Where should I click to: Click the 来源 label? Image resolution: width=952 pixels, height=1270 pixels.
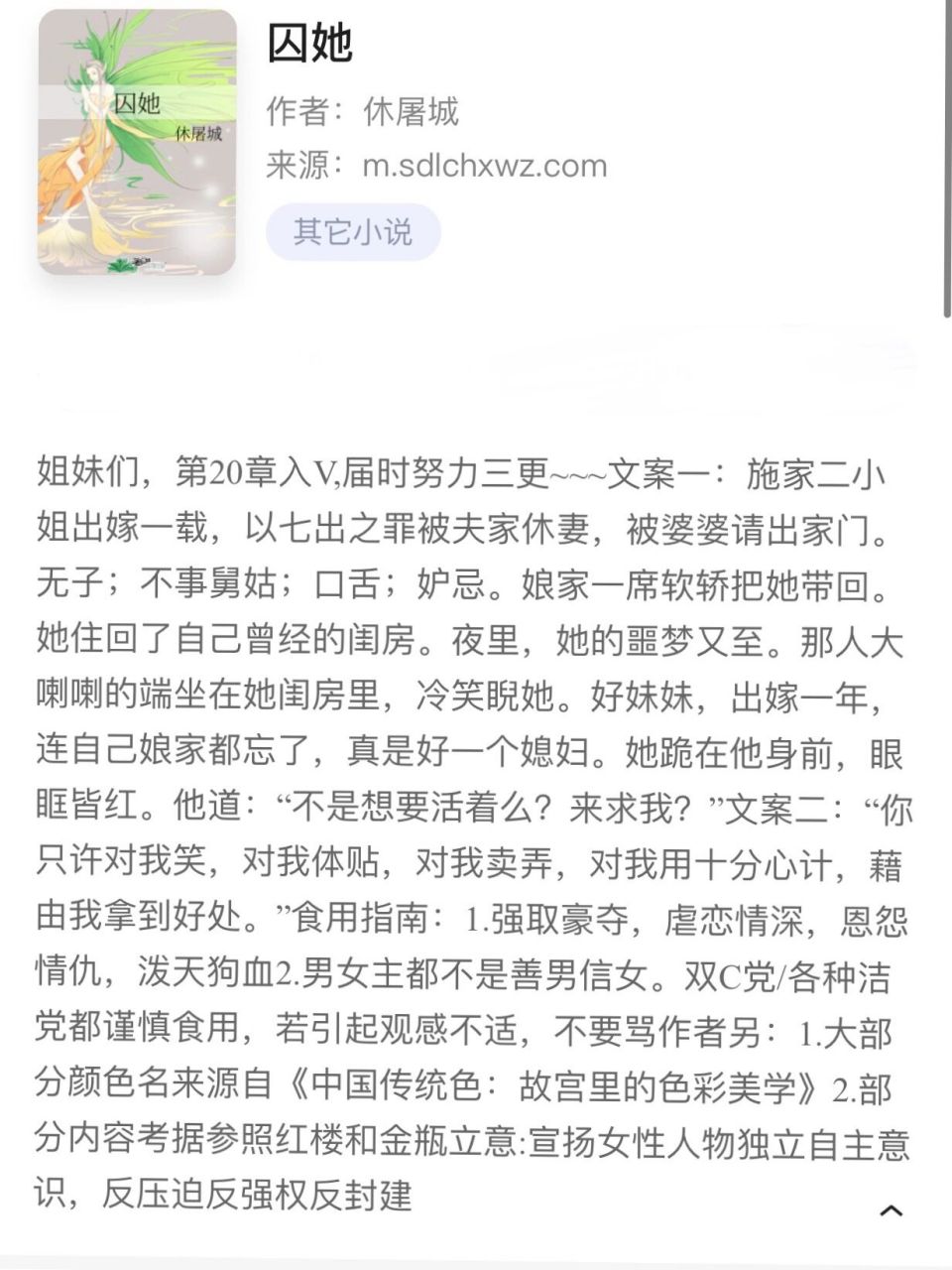[x=297, y=166]
